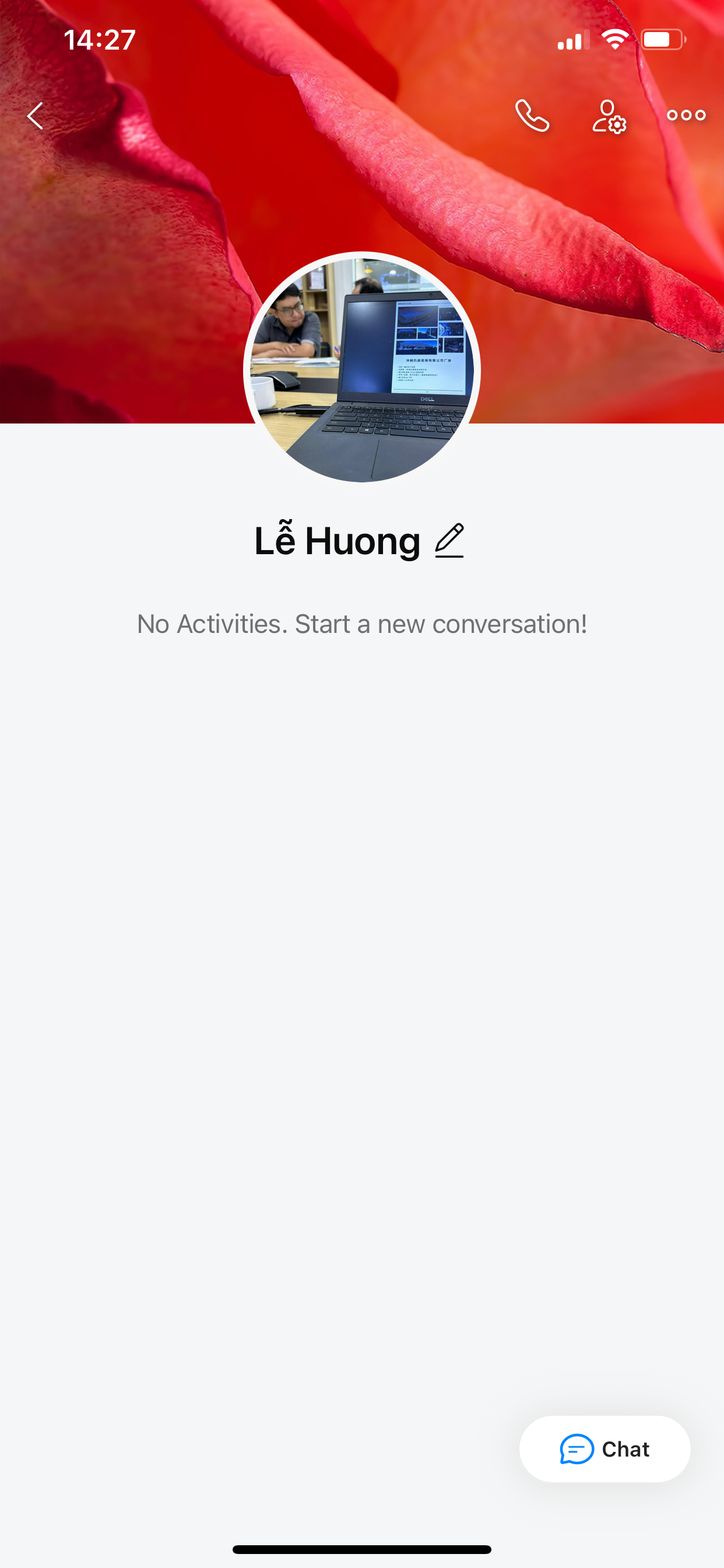The width and height of the screenshot is (724, 1568).
Task: Go back to the previous screen
Action: (36, 116)
